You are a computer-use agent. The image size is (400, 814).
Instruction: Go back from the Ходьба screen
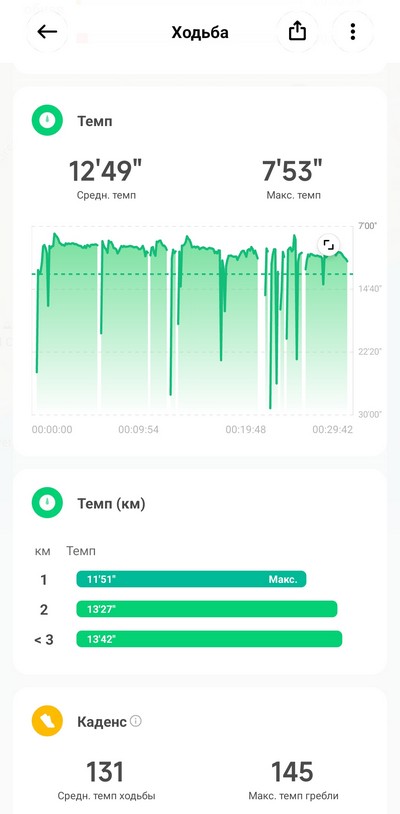tap(47, 32)
